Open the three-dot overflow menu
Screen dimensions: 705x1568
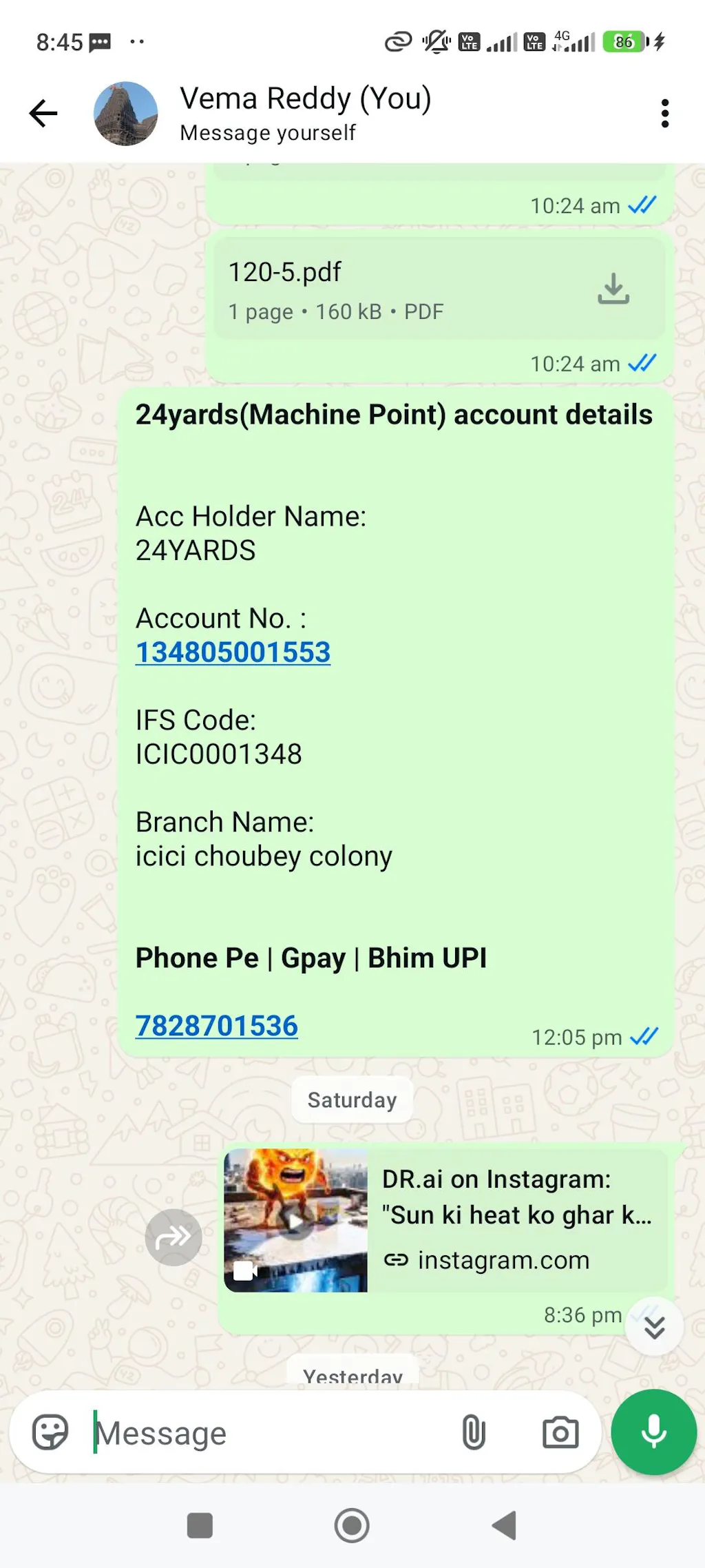pos(664,114)
